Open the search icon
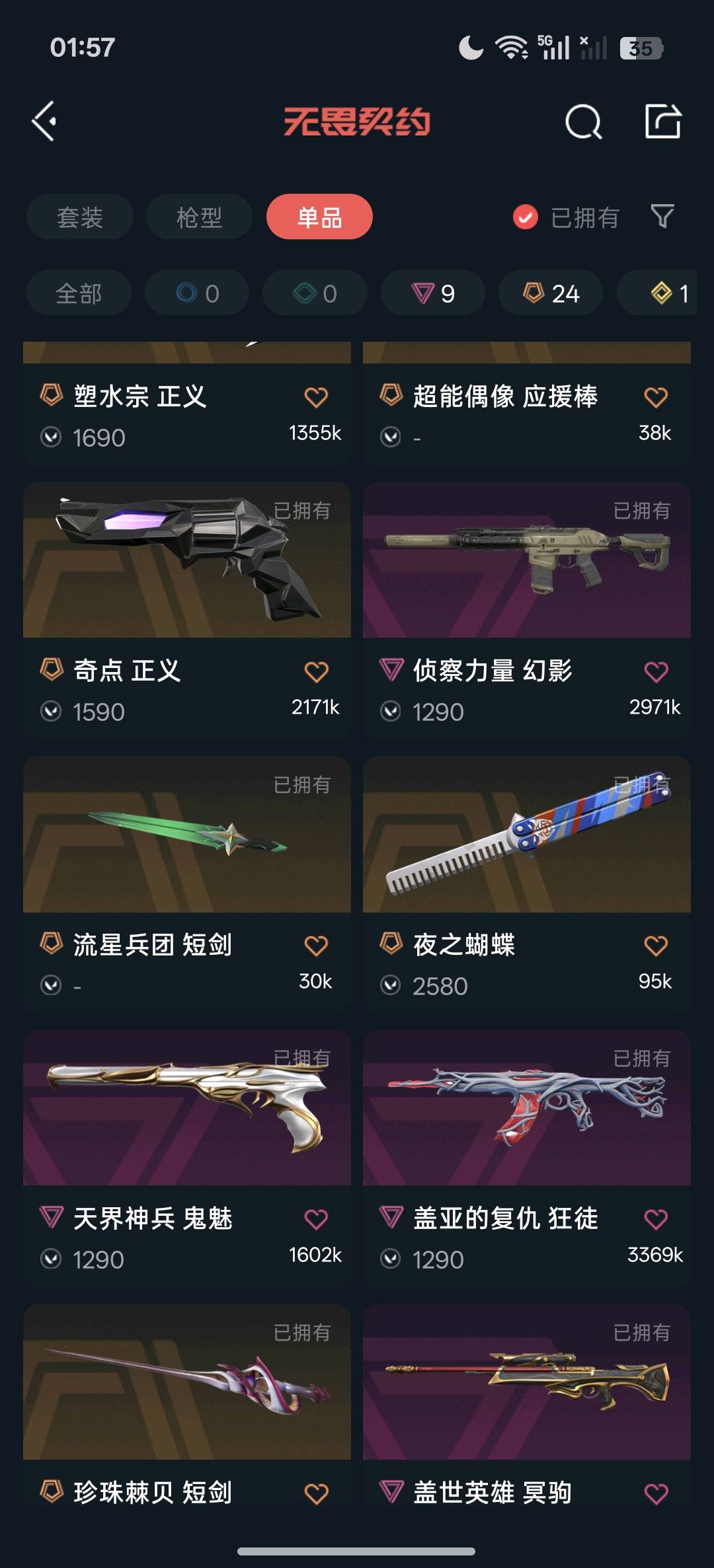The image size is (714, 1568). (583, 122)
